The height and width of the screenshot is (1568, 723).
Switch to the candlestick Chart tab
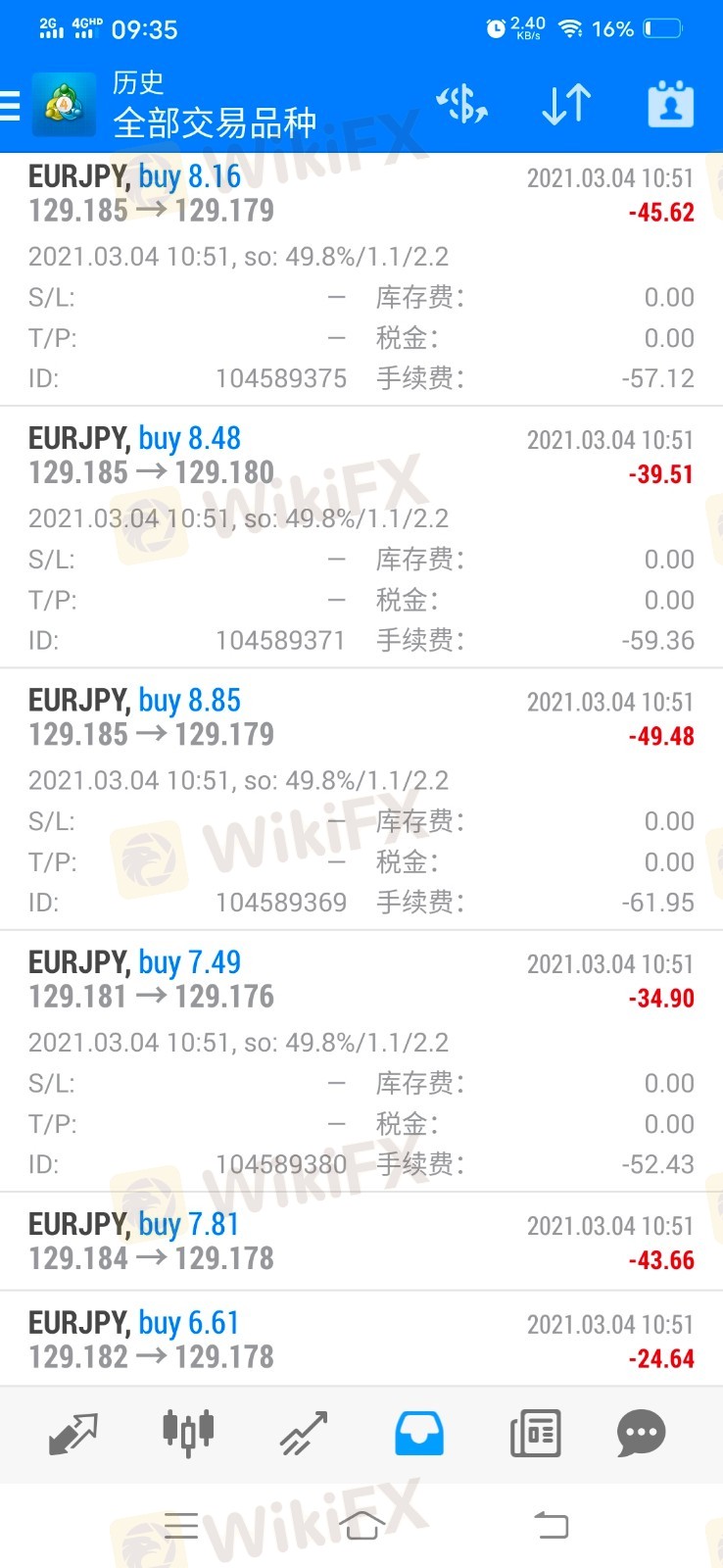188,1434
